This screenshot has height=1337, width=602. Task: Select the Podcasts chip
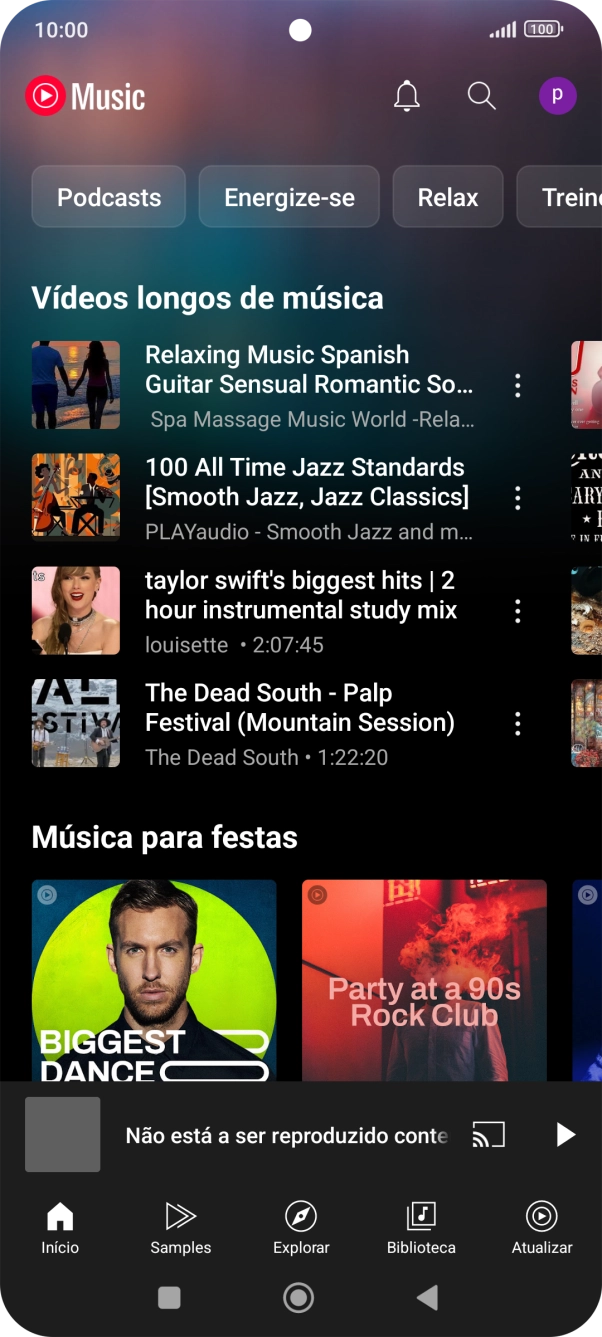pos(109,197)
